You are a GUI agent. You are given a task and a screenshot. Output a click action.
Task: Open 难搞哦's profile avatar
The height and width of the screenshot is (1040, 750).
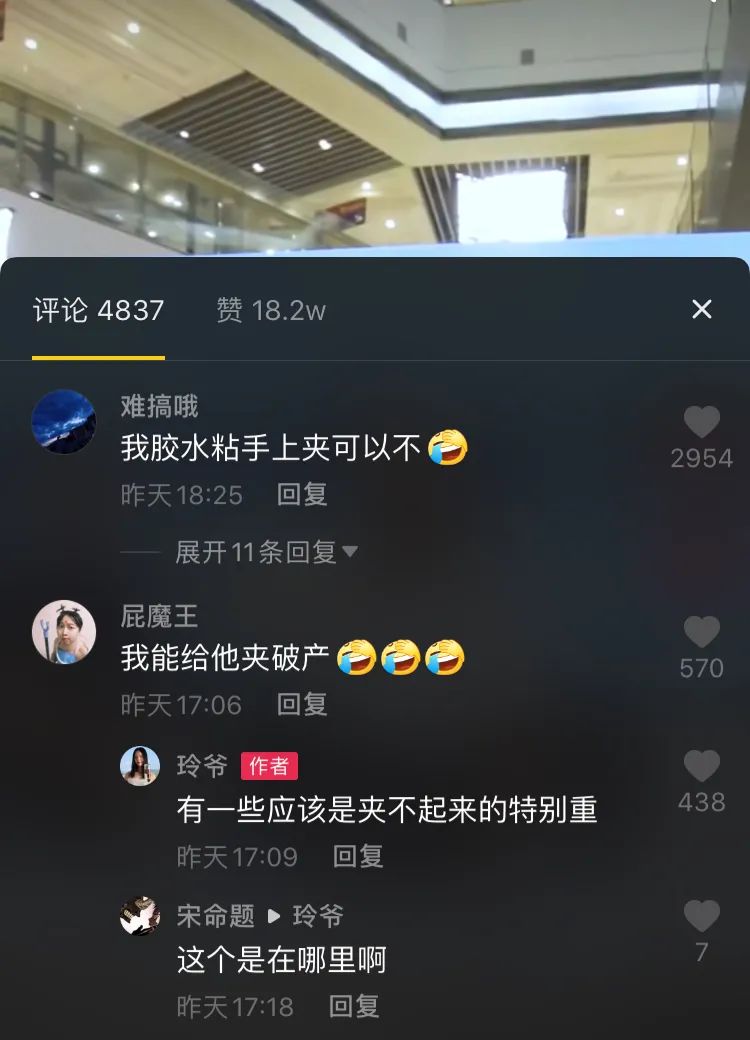64,422
